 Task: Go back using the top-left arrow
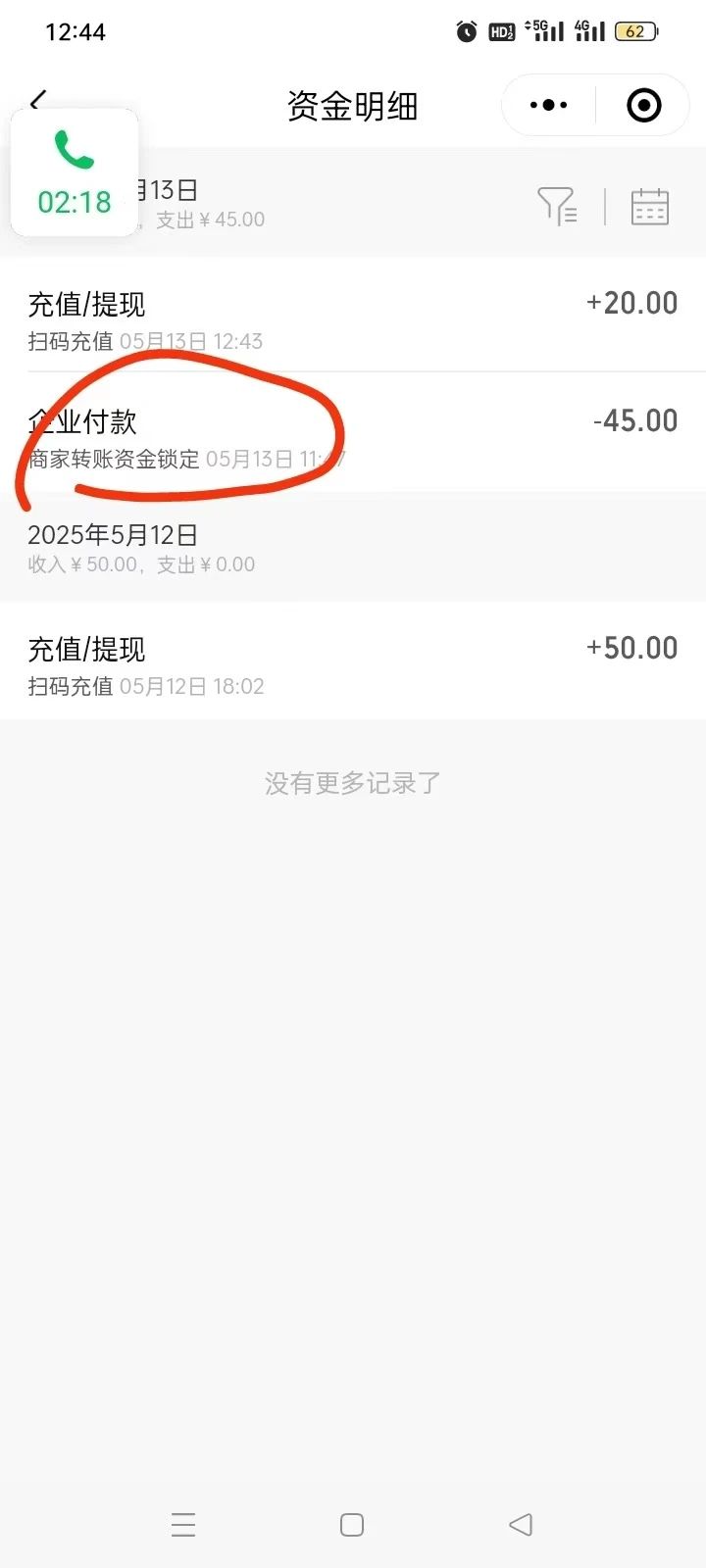(x=38, y=100)
